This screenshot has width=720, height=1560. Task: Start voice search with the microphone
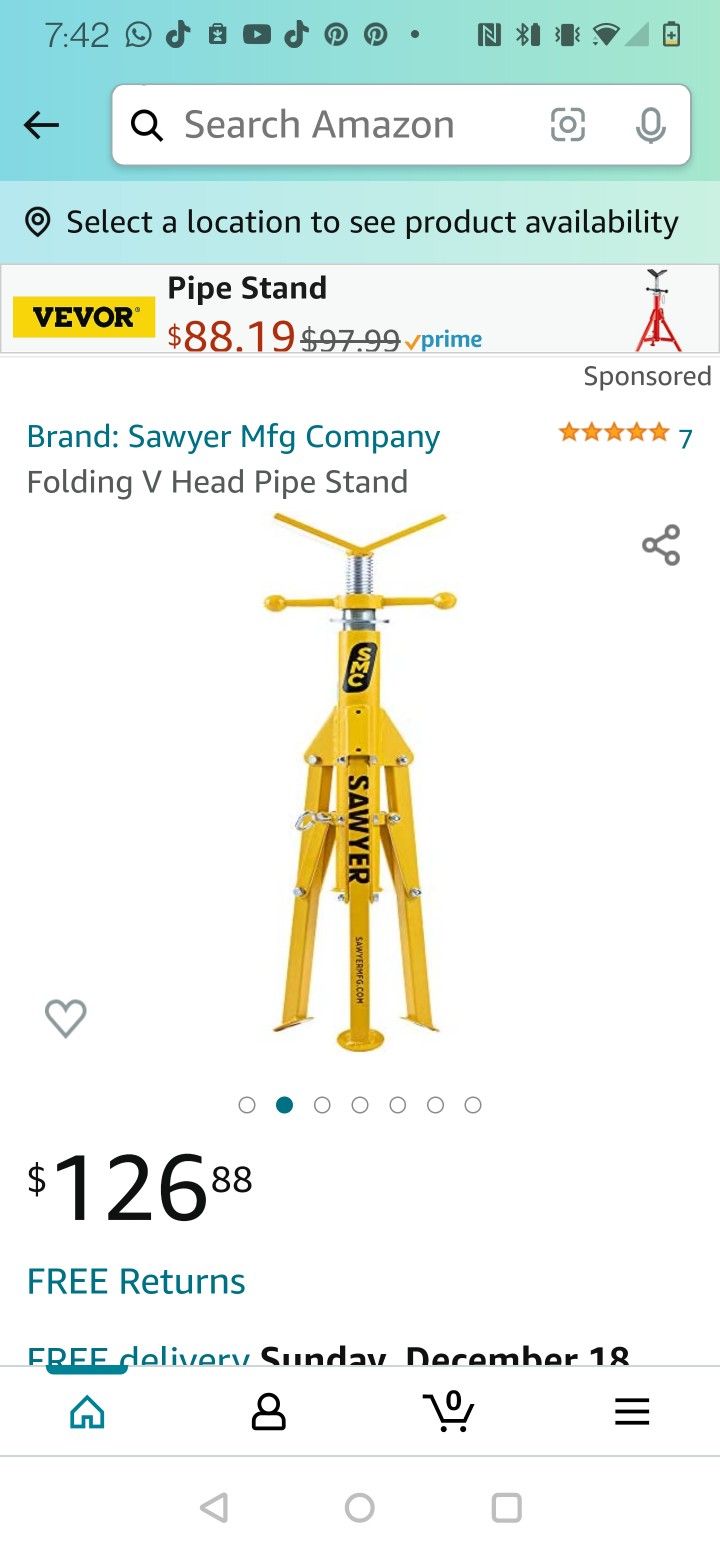[650, 125]
